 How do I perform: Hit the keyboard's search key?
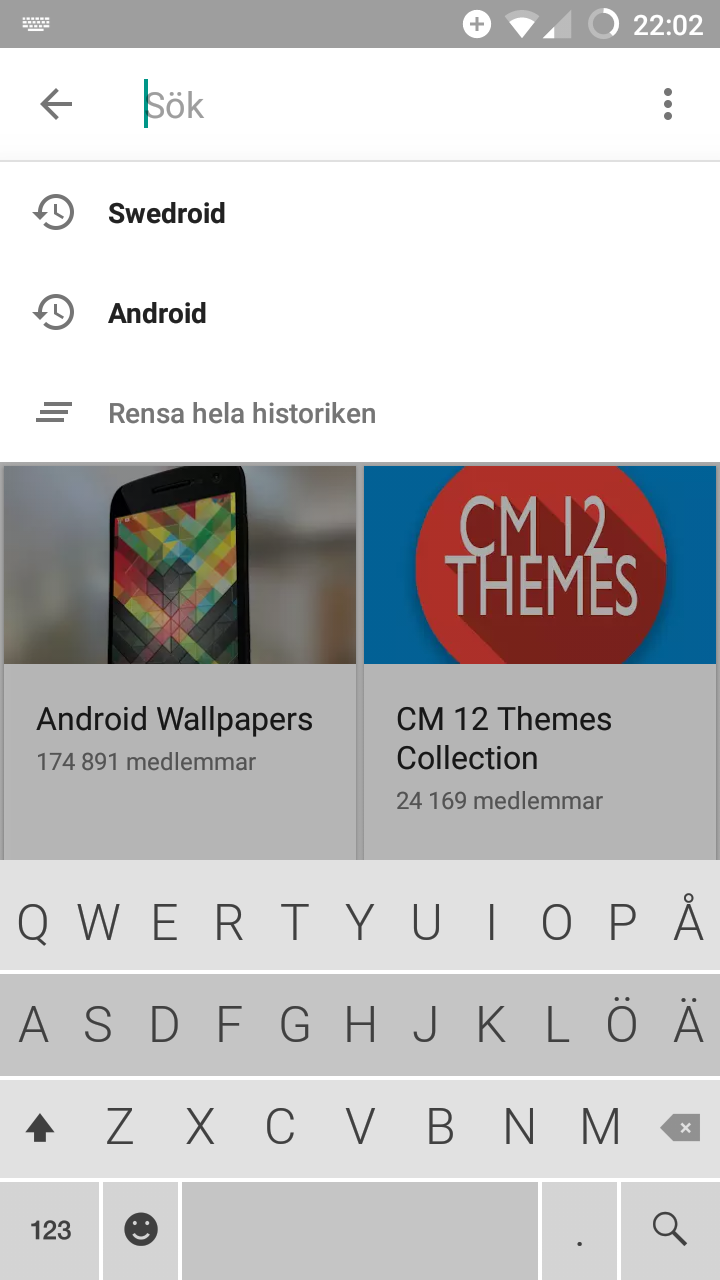tap(670, 1230)
